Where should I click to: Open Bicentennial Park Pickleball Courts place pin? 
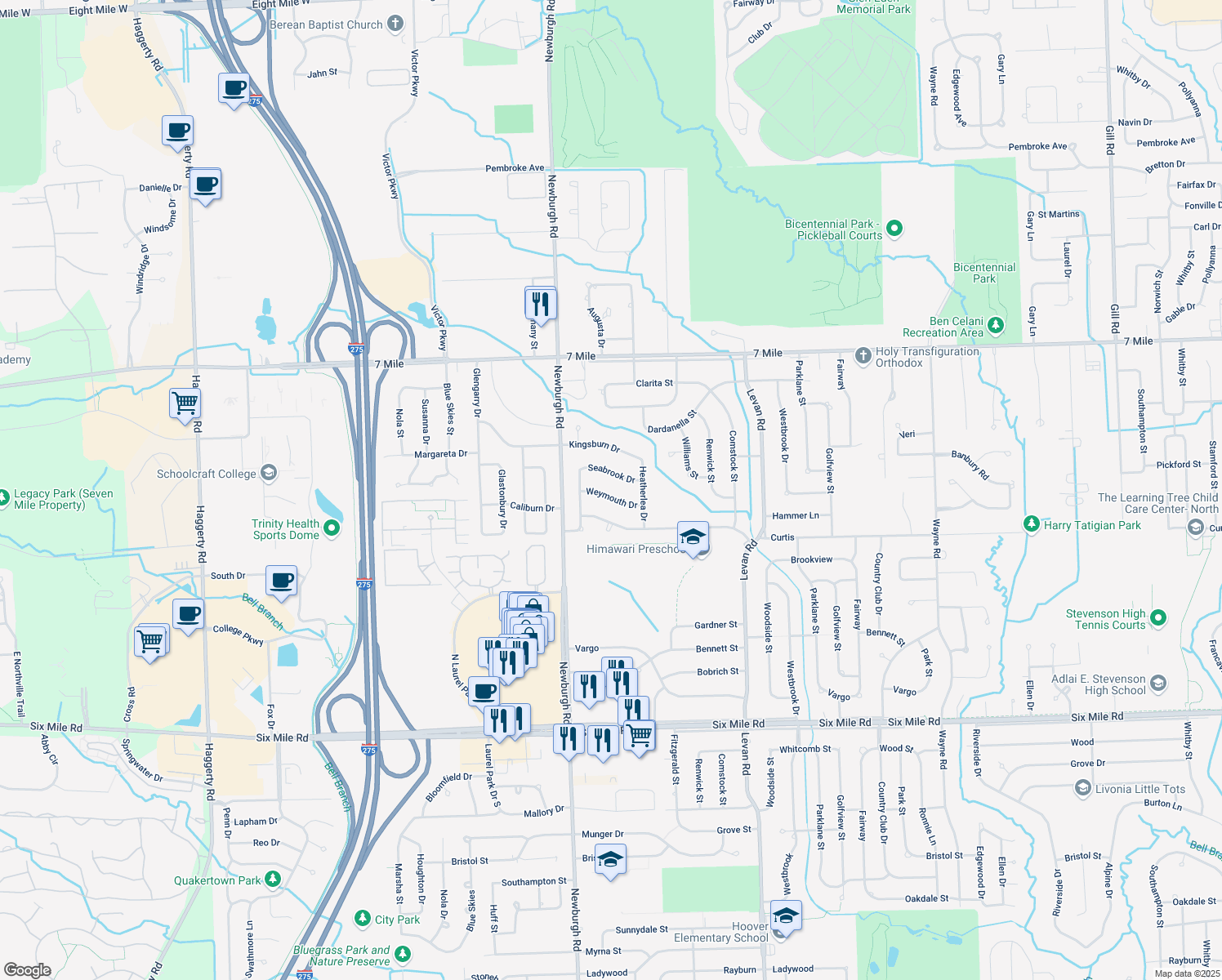point(894,229)
